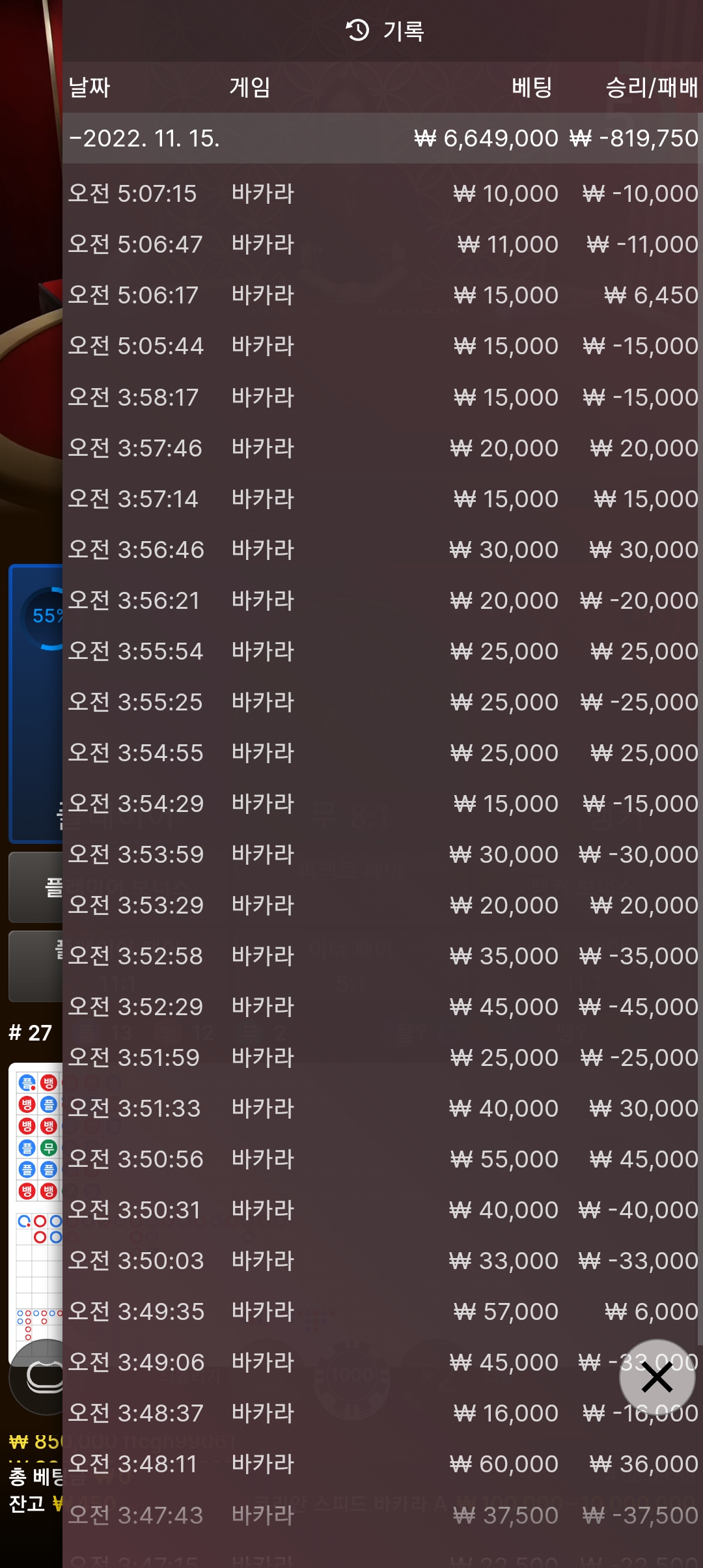The width and height of the screenshot is (703, 1568).
Task: Open the 오전 3:48:11 바카라 entry
Action: (x=383, y=1464)
